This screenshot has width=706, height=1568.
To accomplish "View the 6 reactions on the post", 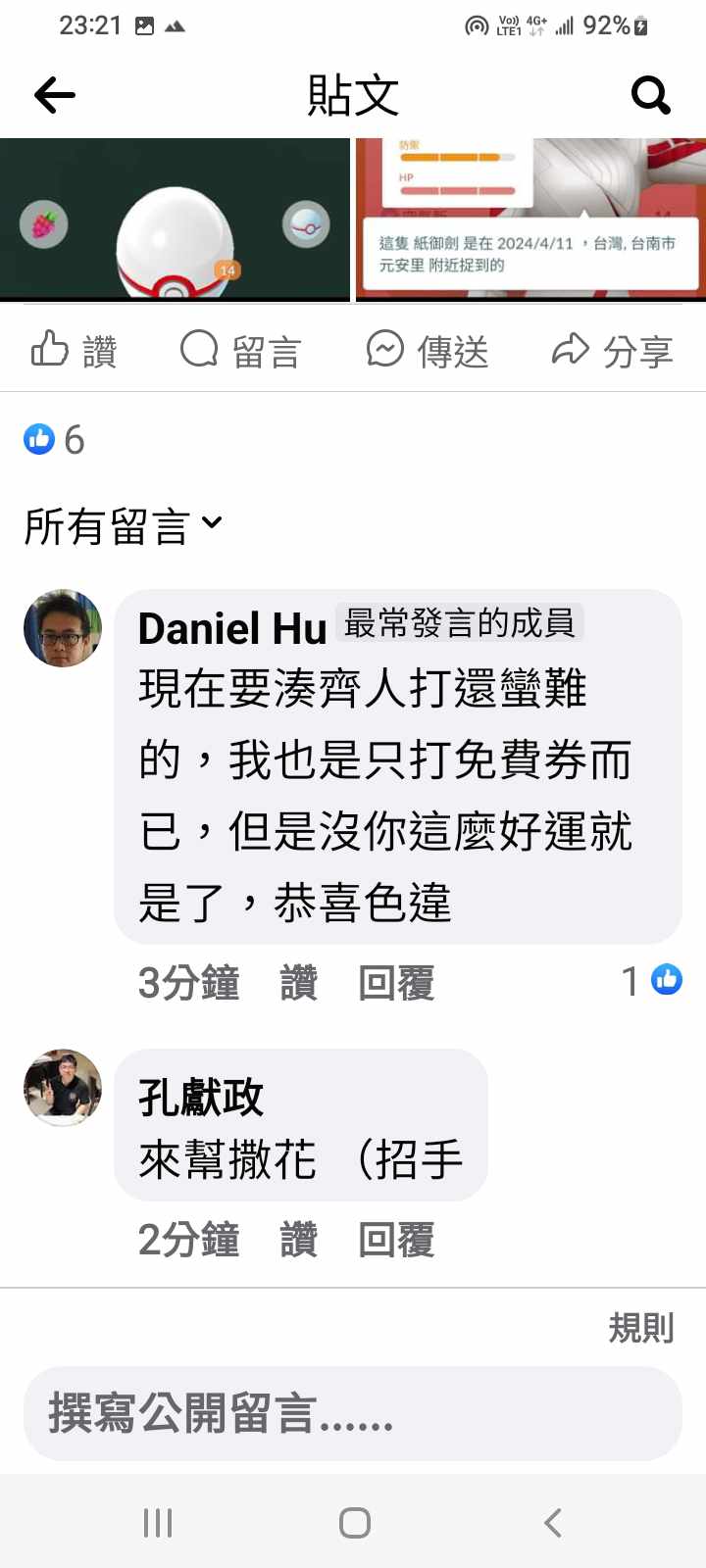I will pos(55,440).
